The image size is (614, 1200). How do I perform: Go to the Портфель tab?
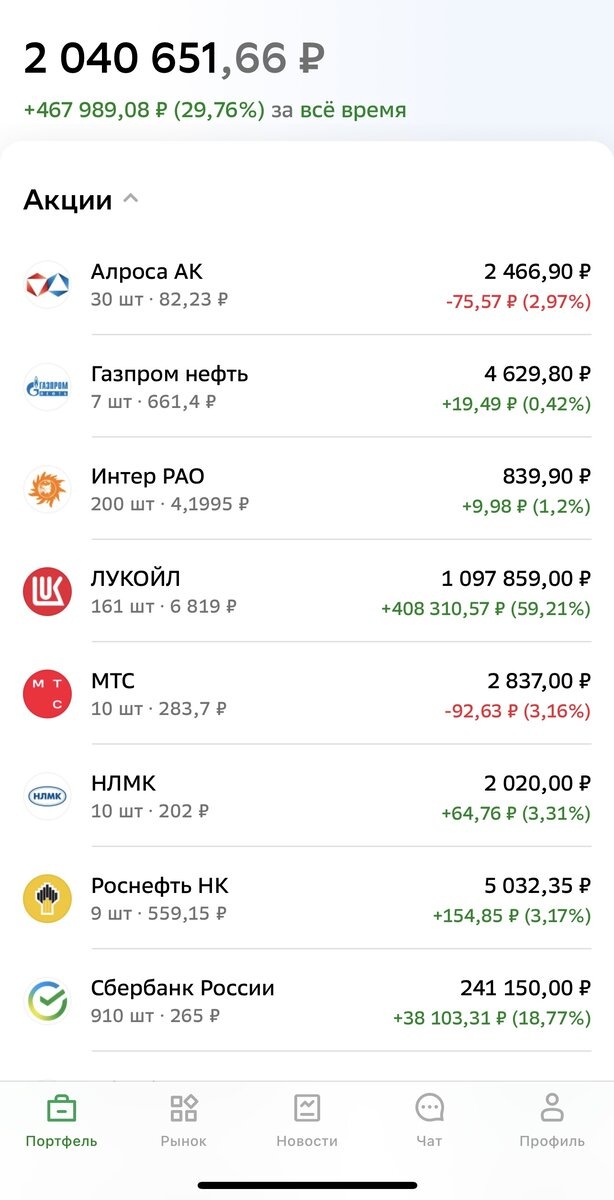[x=62, y=1120]
